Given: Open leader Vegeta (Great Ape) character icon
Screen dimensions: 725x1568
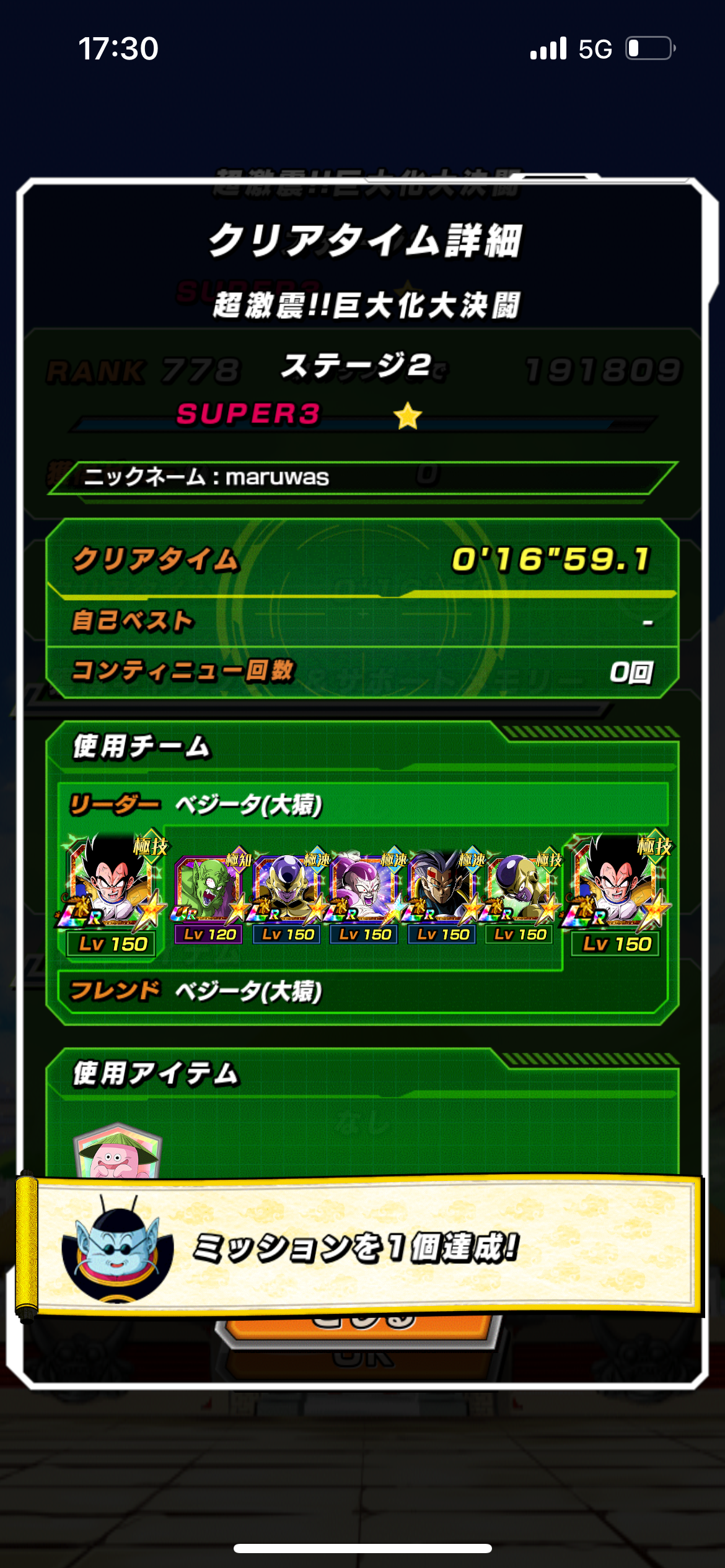Looking at the screenshot, I should coord(112,882).
